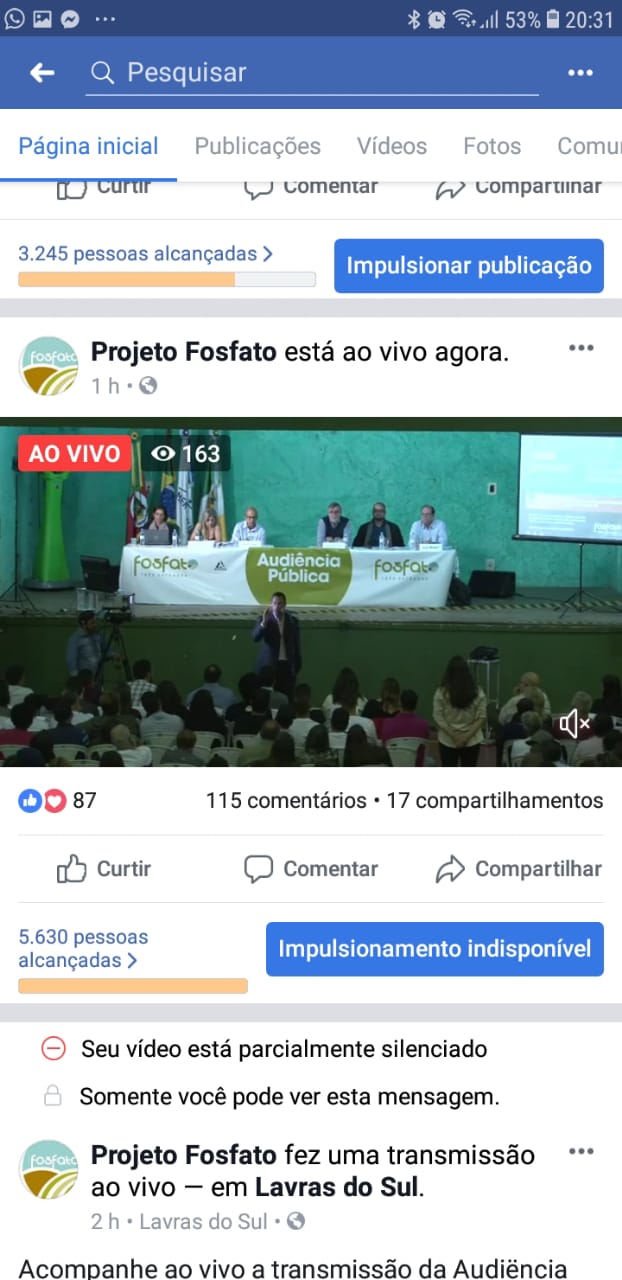This screenshot has width=622, height=1280.
Task: Open options menu on the live post
Action: (581, 348)
